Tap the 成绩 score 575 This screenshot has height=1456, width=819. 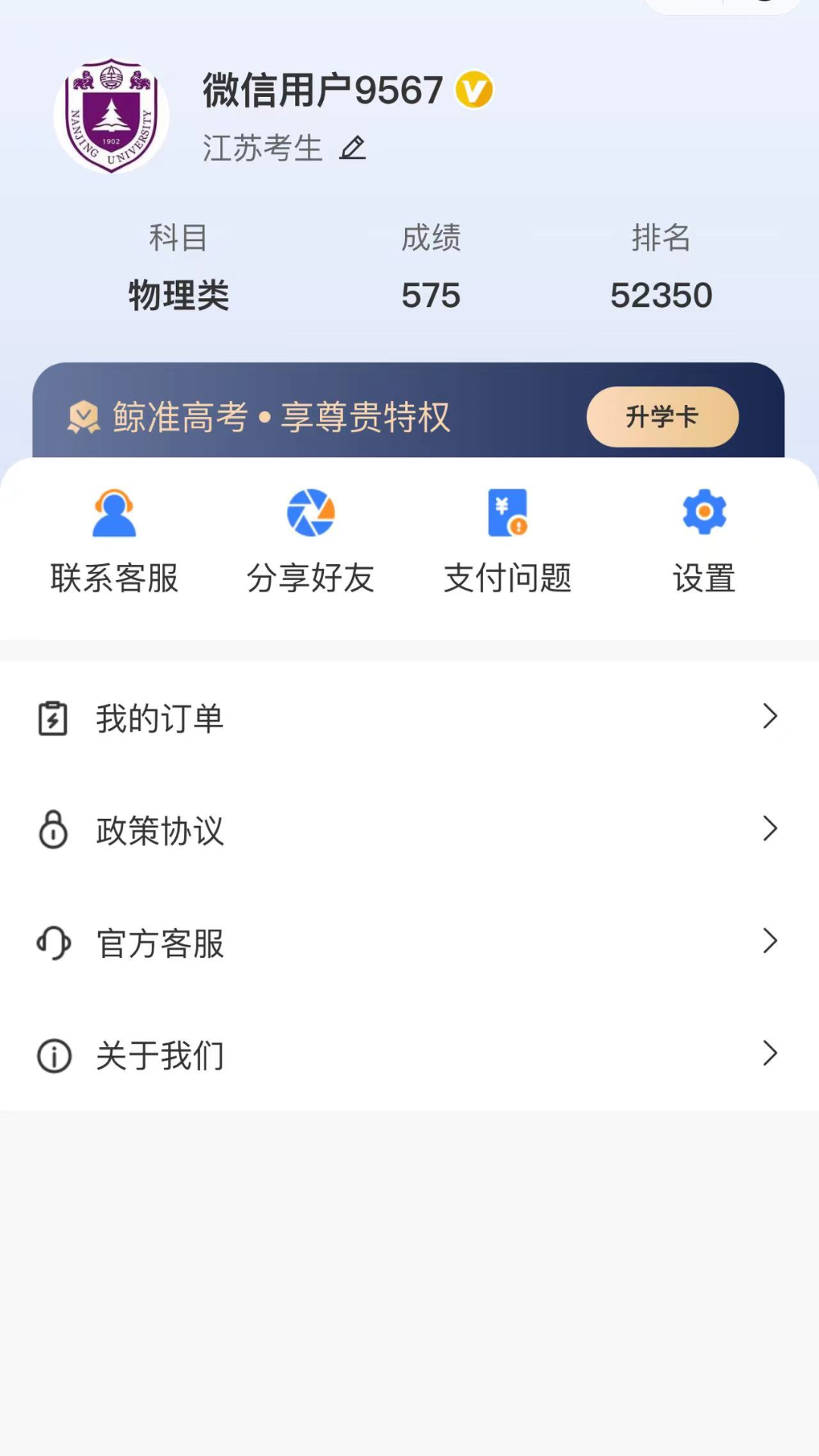pos(431,295)
